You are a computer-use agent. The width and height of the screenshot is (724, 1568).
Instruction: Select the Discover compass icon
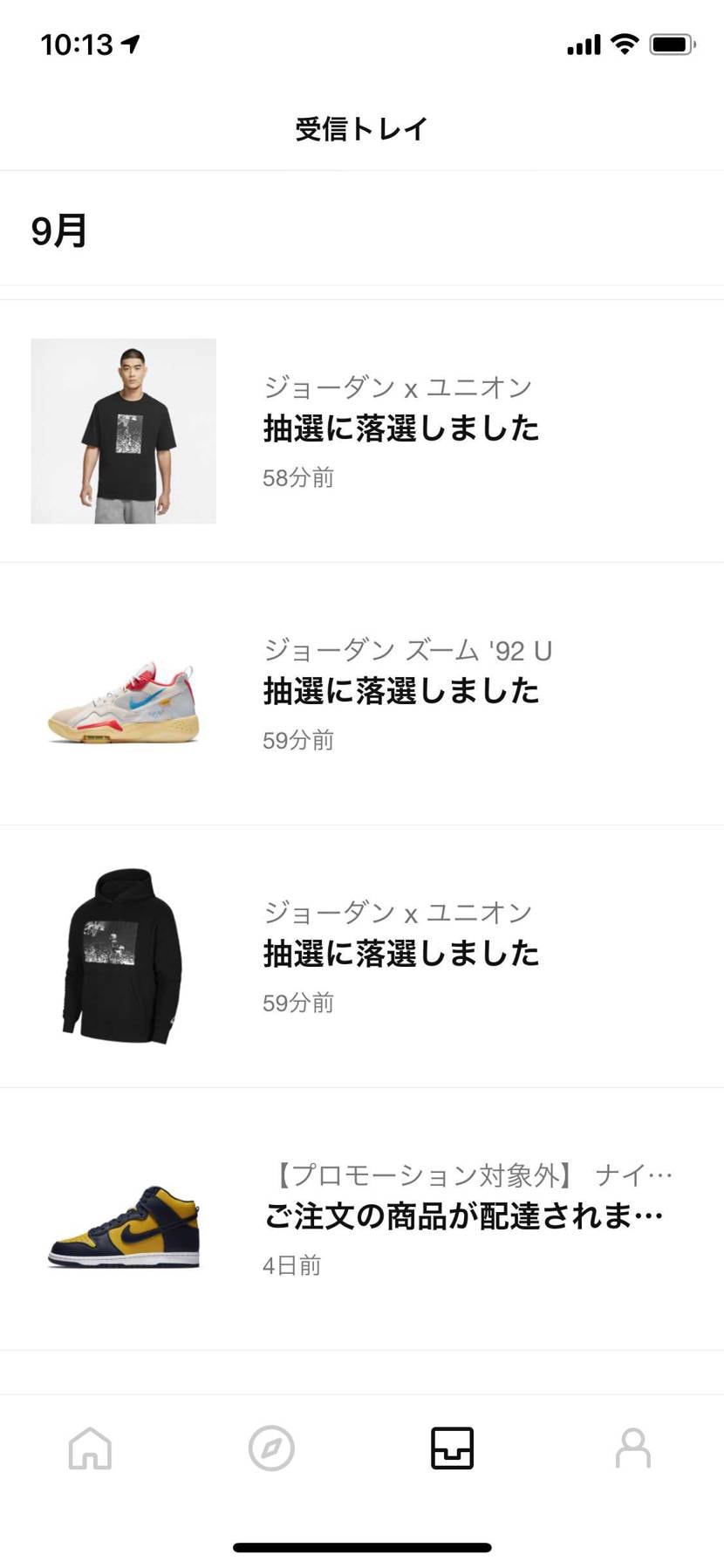pos(271,1448)
